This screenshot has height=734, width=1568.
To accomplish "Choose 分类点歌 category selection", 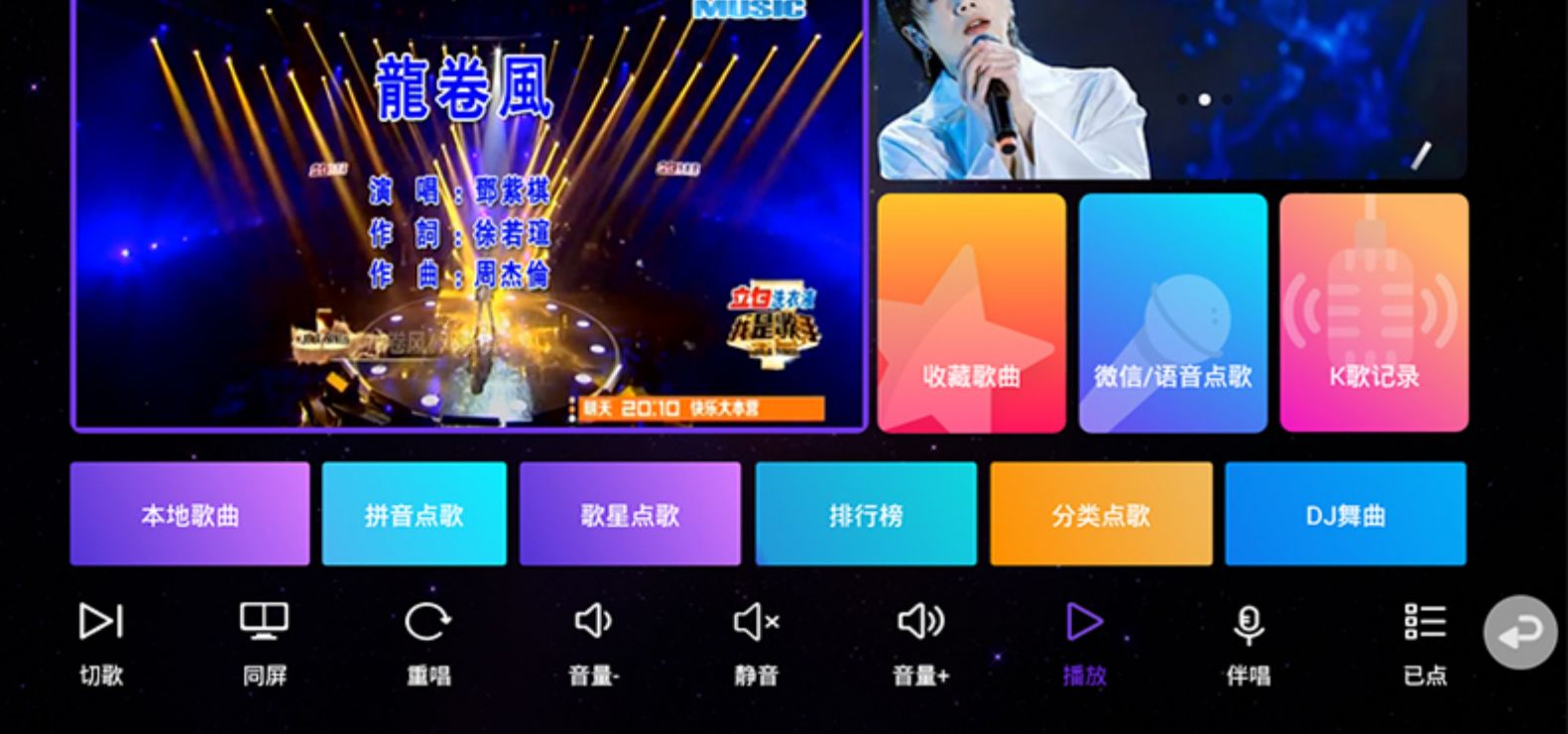I will [x=1101, y=514].
